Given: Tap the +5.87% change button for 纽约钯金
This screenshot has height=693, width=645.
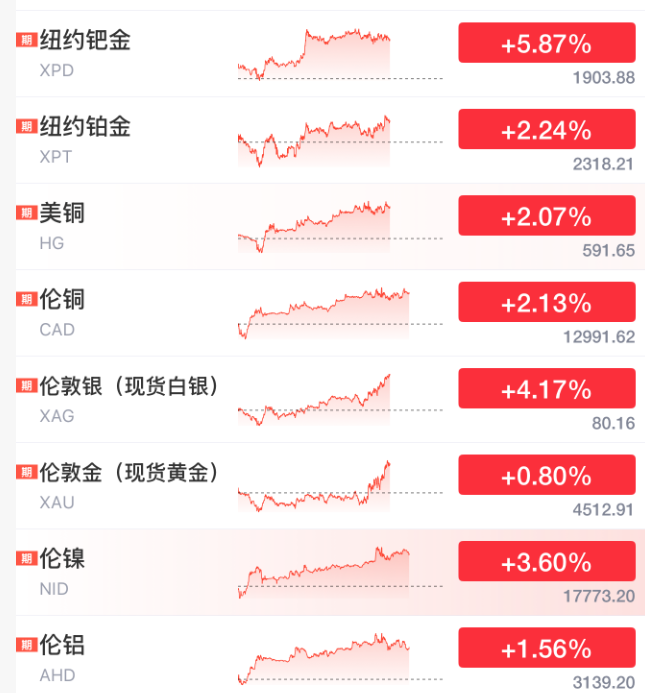Looking at the screenshot, I should click(x=547, y=44).
